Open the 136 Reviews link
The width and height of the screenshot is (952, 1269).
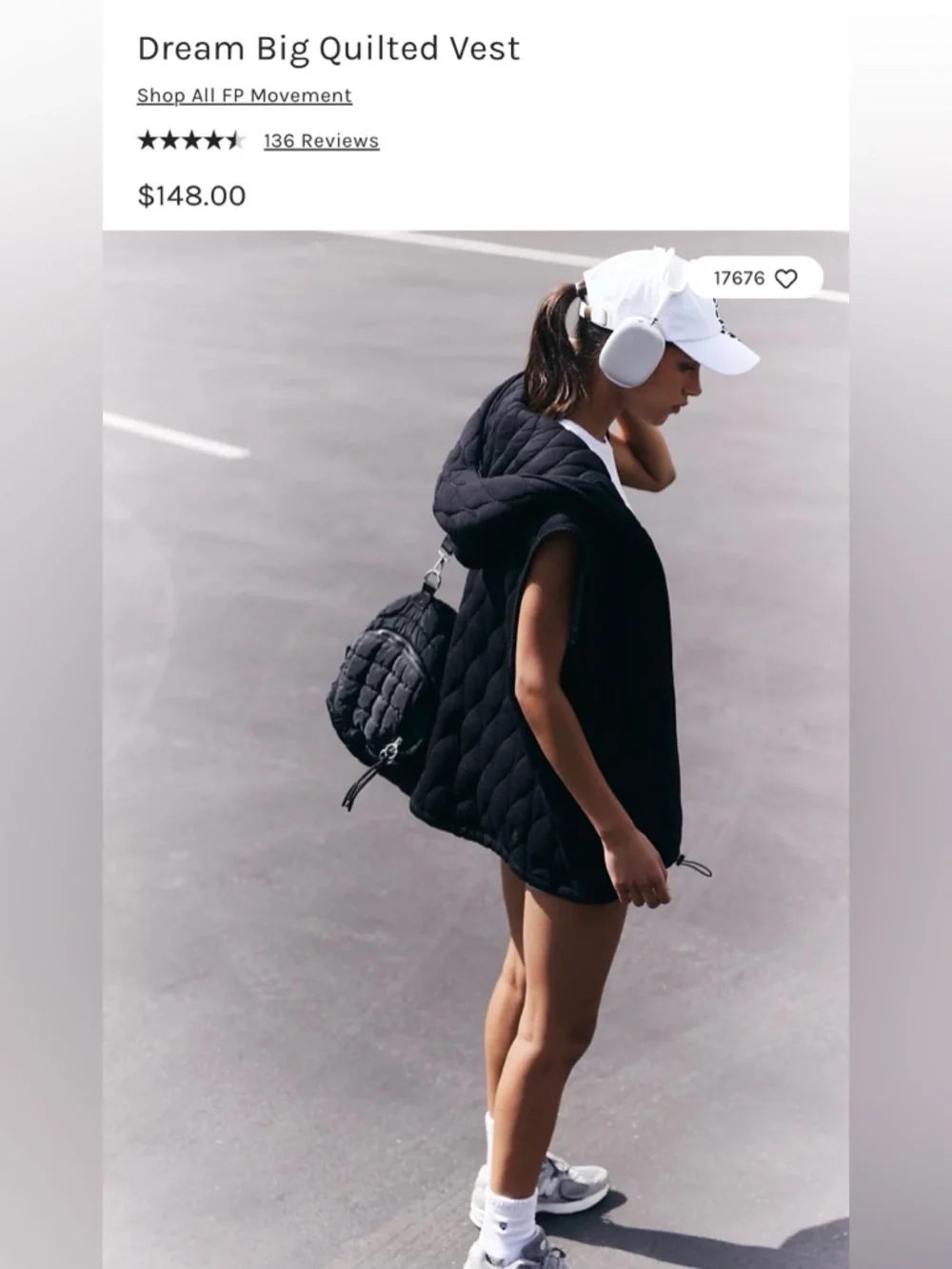pos(321,141)
